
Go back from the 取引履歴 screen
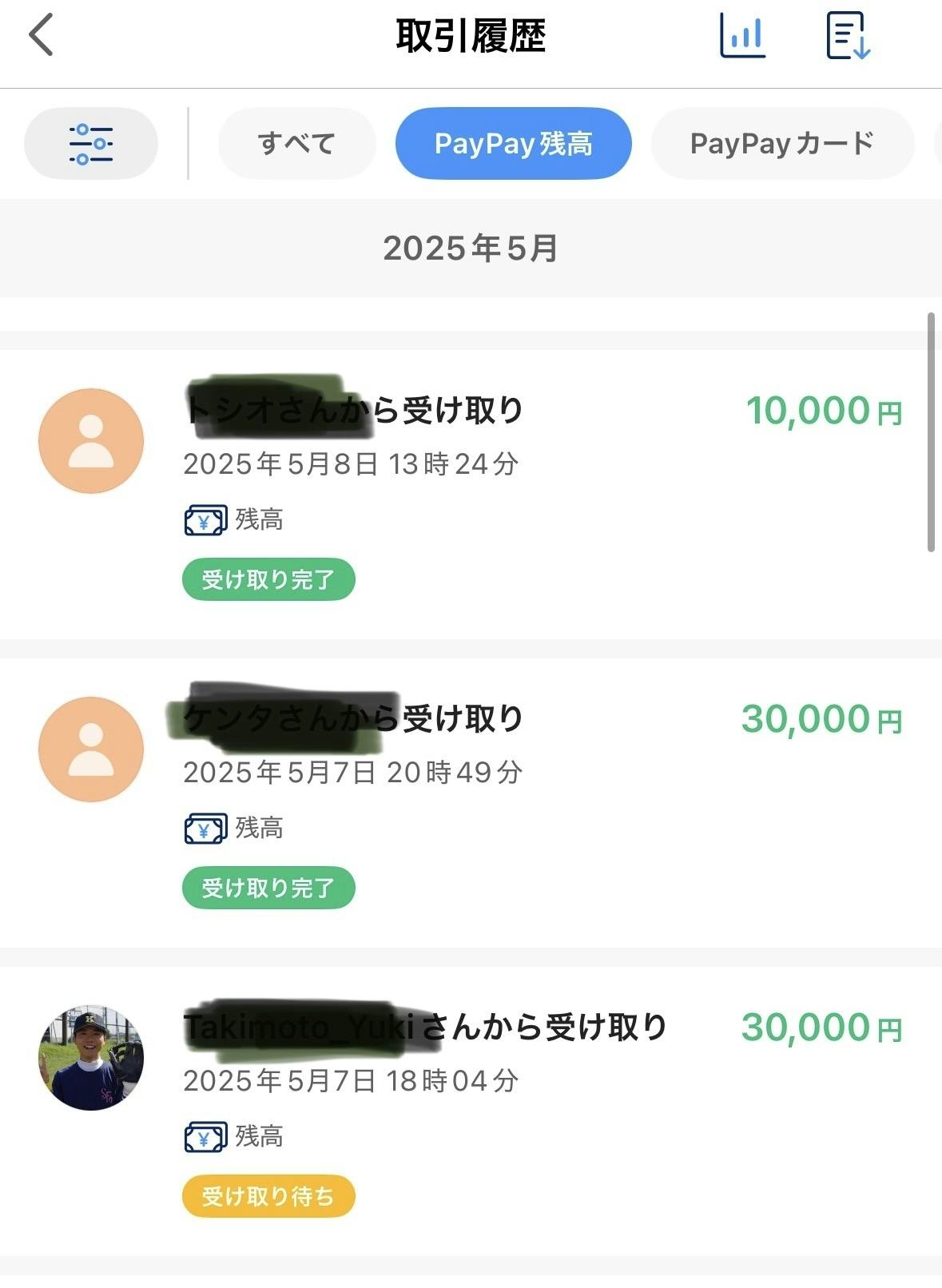point(42,36)
